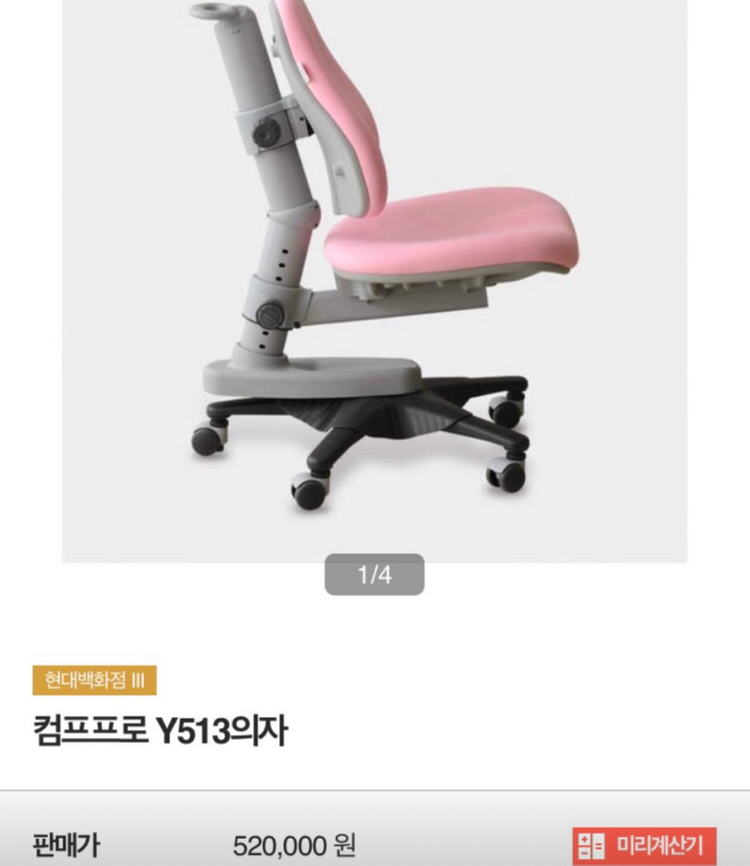
Task: Click the 판매가 label
Action: point(64,842)
